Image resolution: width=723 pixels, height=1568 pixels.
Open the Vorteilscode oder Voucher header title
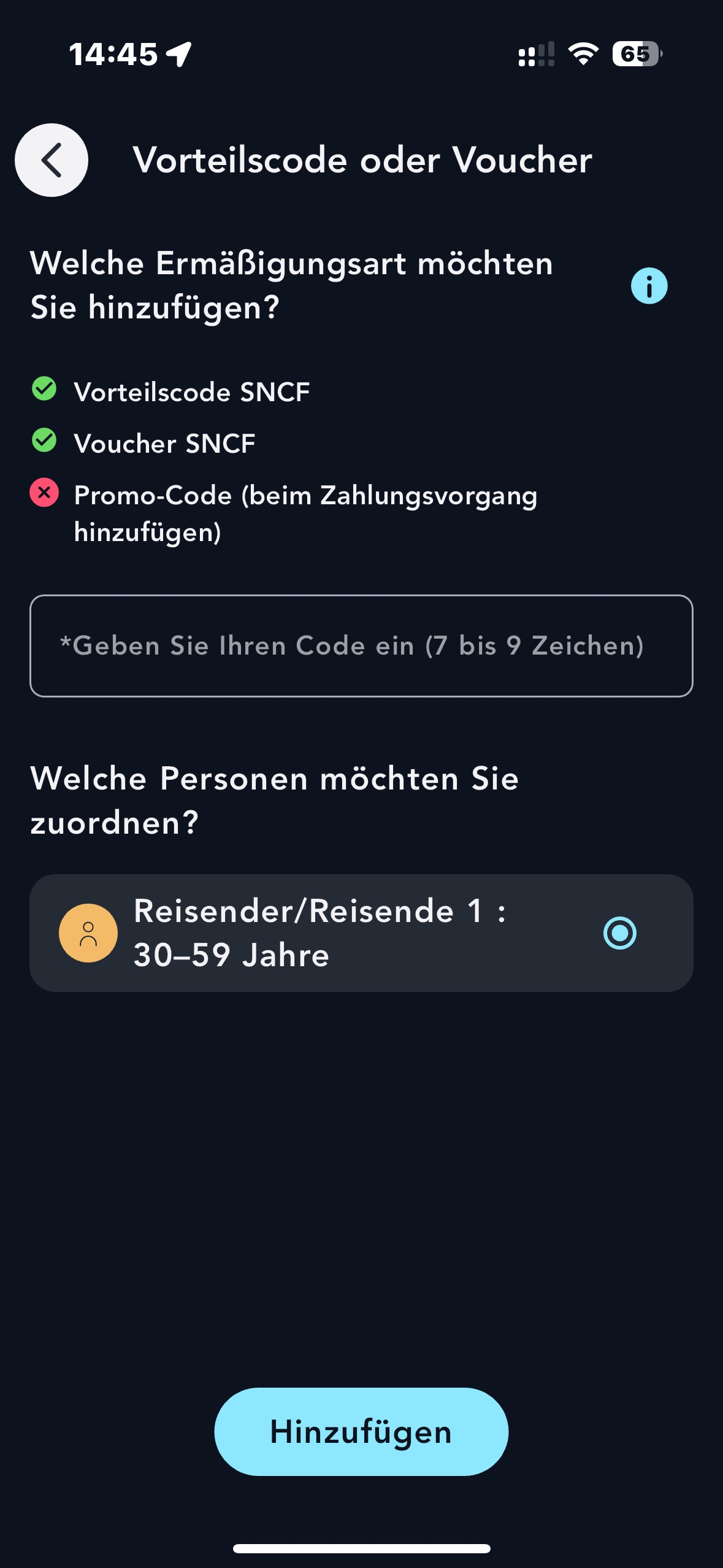pos(362,160)
